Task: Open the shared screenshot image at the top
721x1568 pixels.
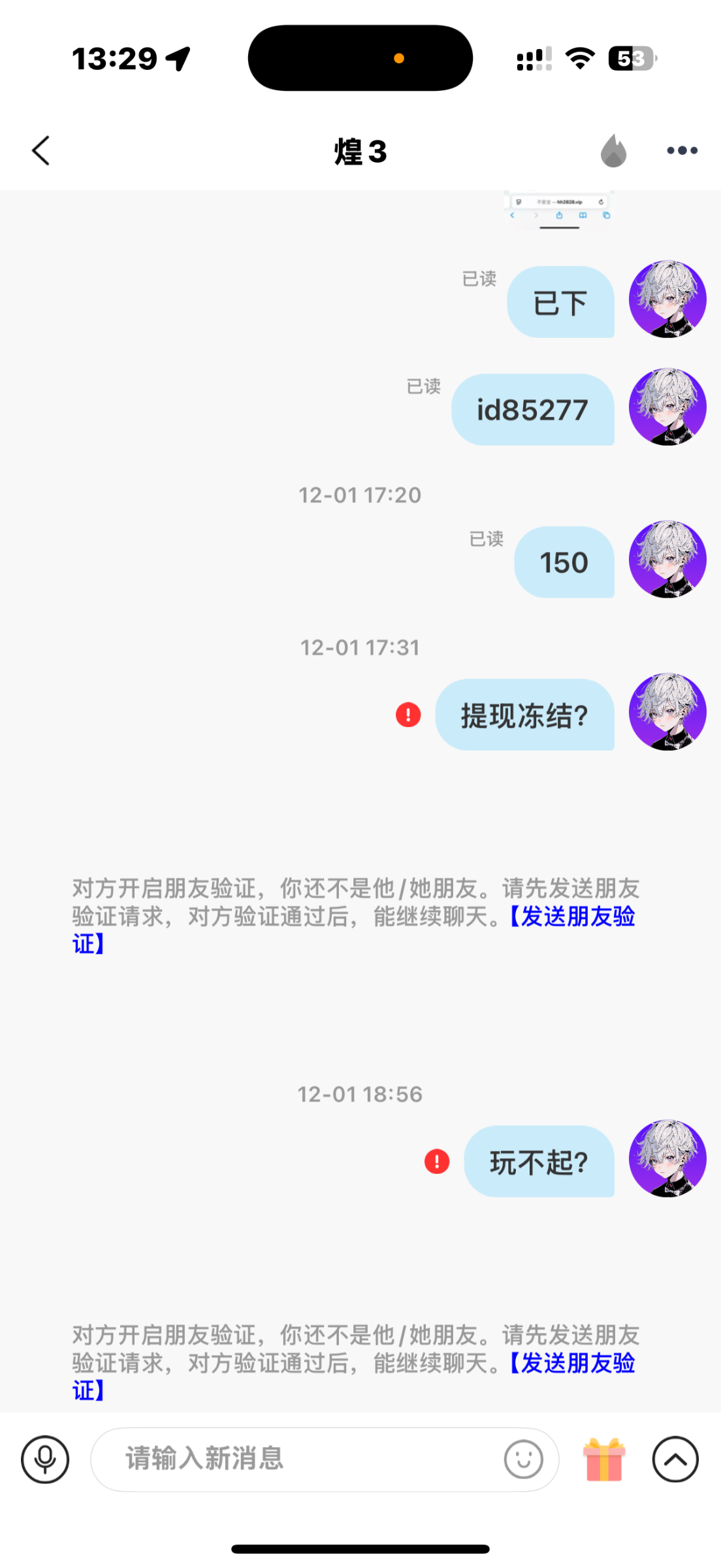Action: pos(560,210)
